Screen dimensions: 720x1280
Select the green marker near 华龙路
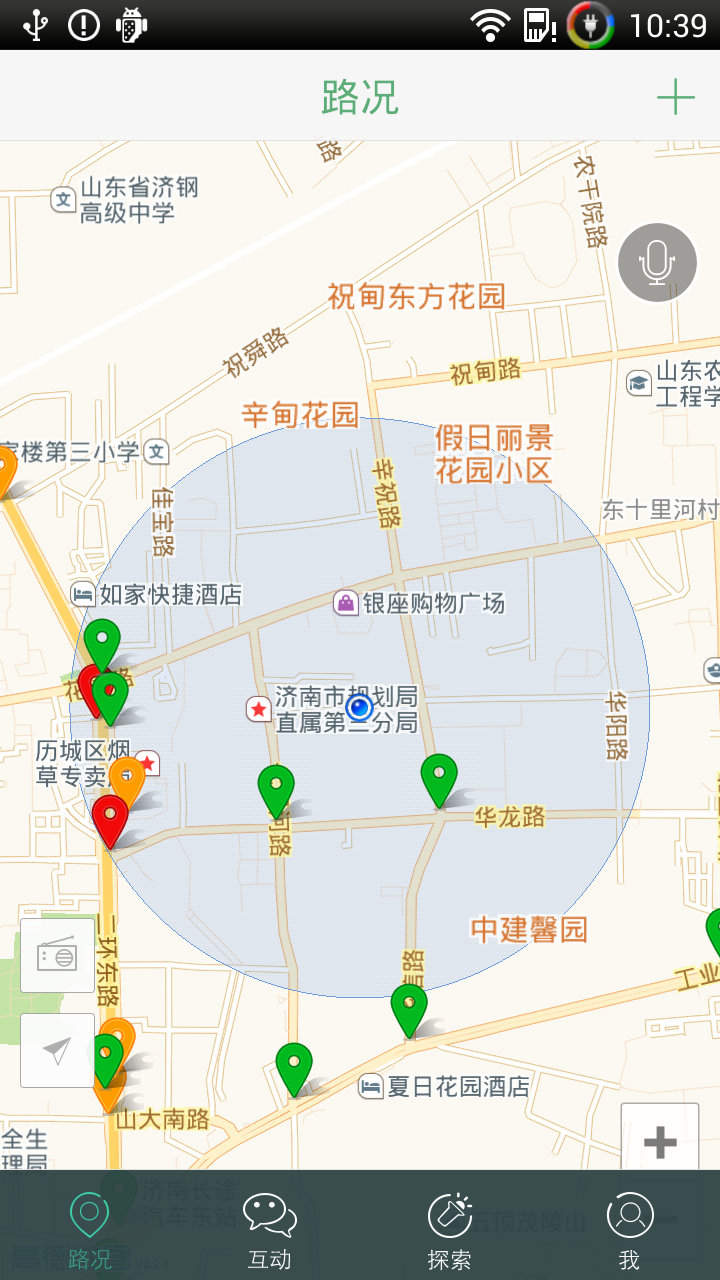point(439,778)
